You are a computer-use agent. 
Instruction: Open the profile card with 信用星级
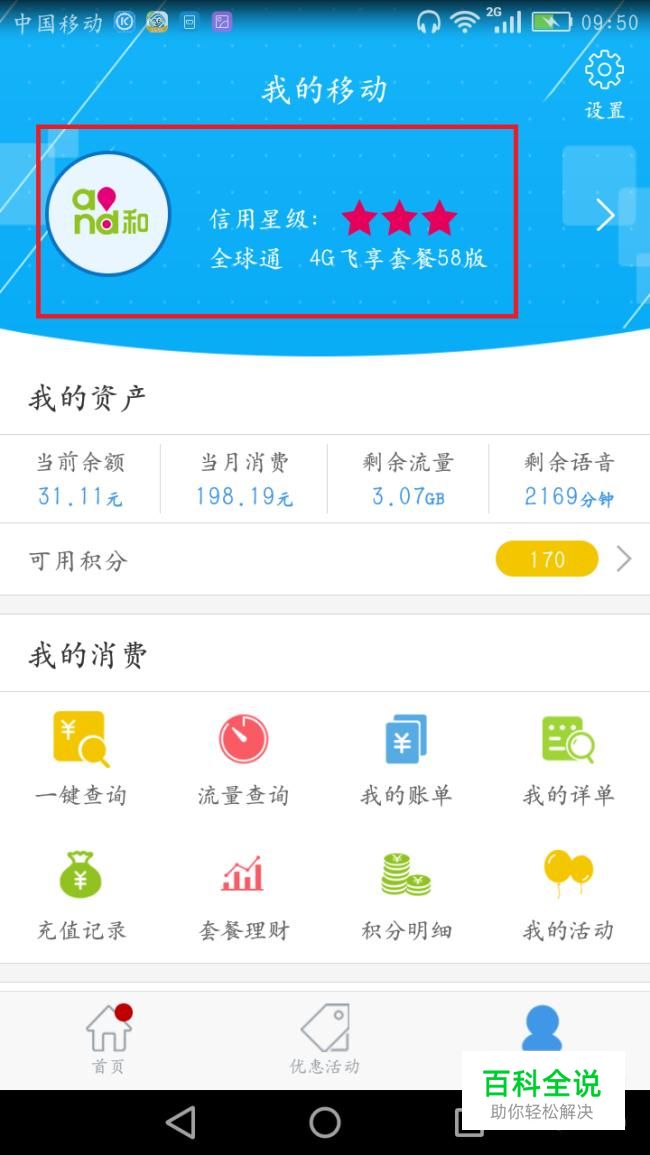277,221
